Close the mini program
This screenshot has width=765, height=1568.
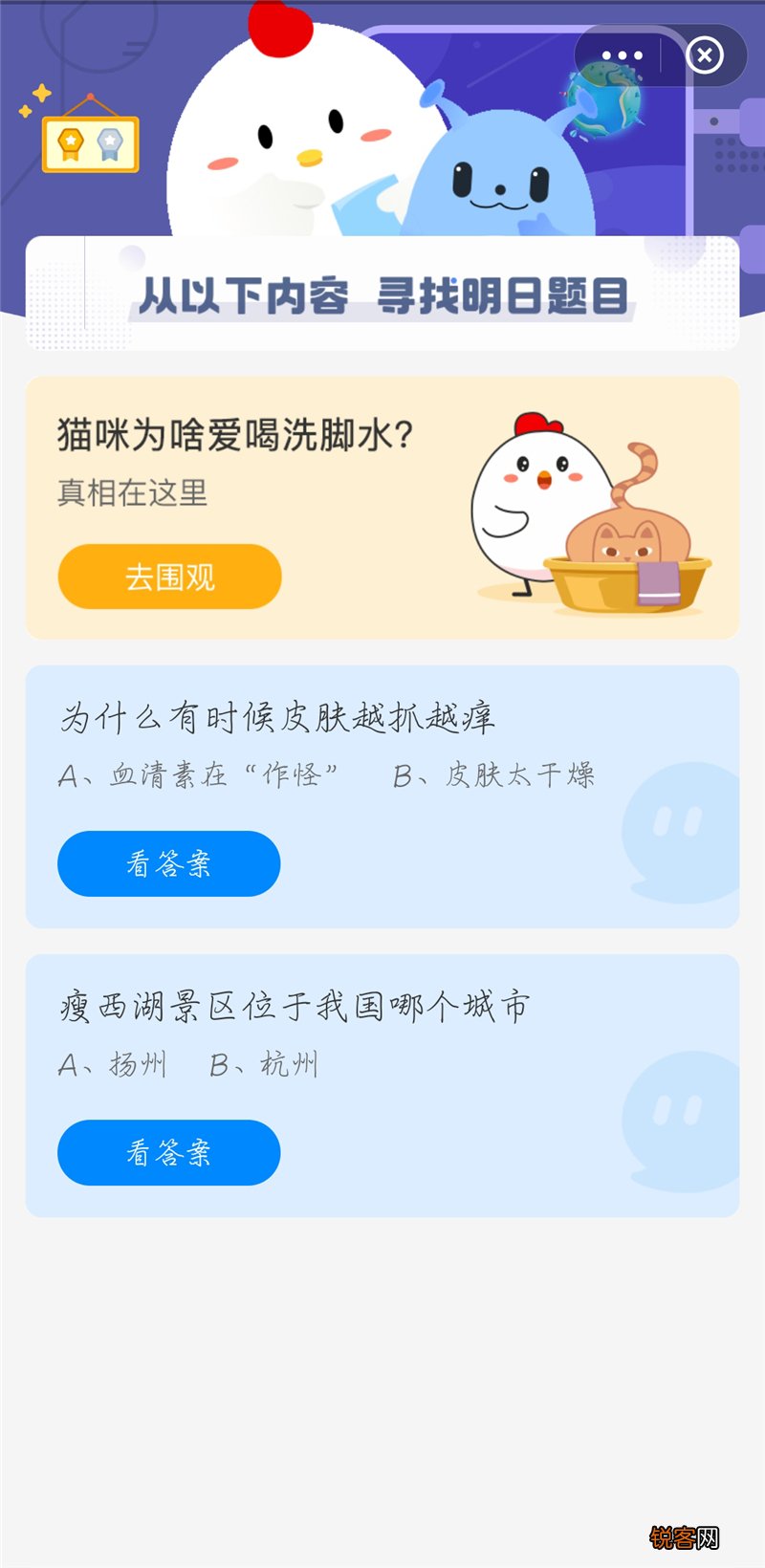705,55
